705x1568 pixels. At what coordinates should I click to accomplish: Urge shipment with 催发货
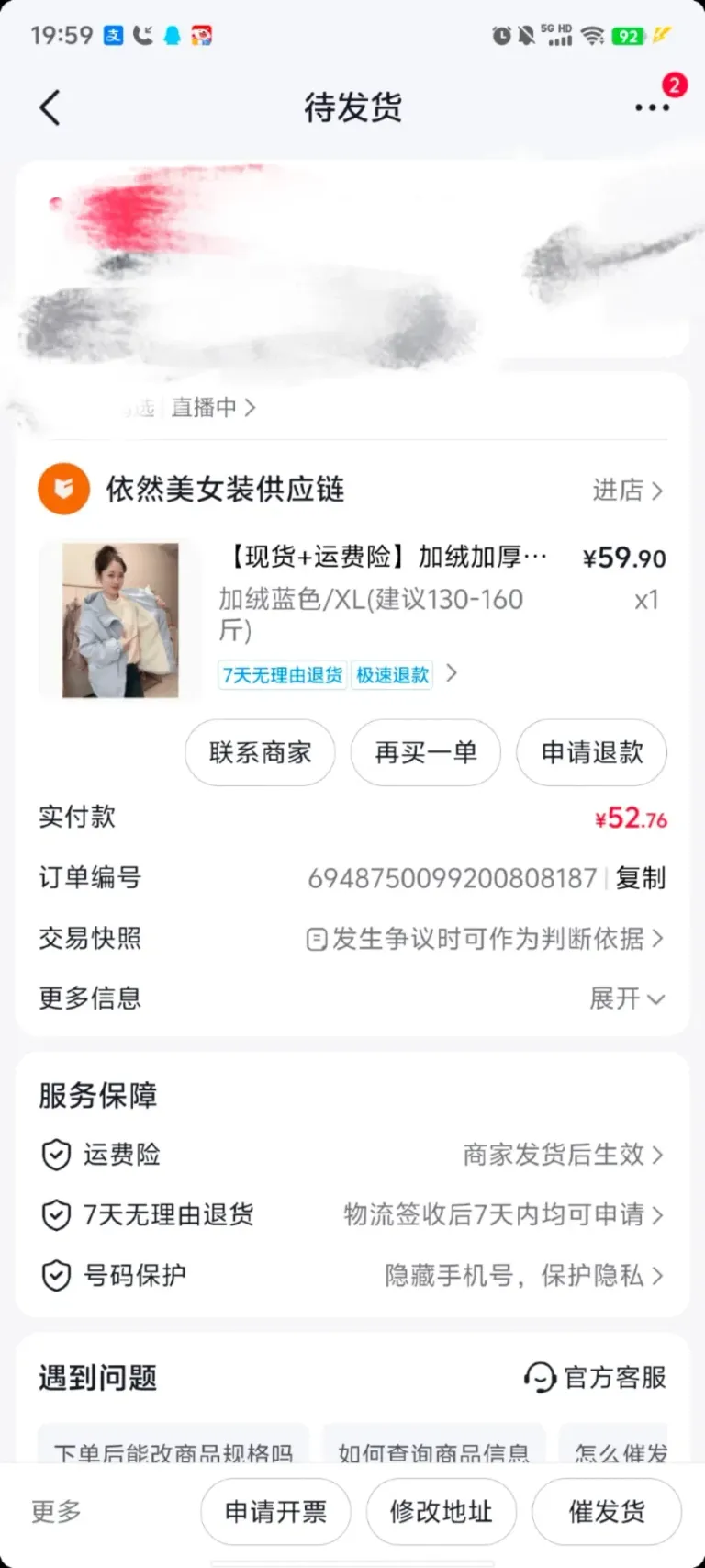click(607, 1511)
